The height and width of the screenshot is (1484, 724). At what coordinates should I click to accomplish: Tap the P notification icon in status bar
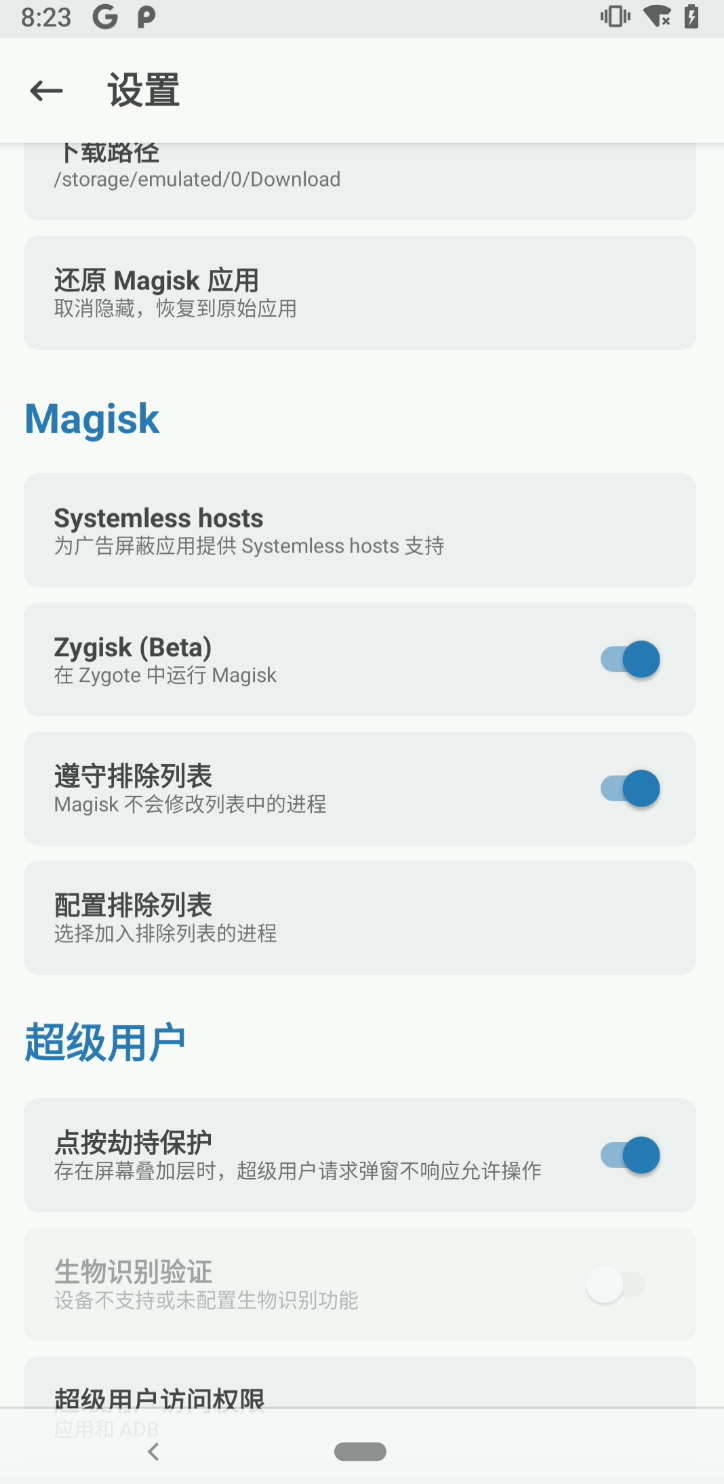coord(143,17)
